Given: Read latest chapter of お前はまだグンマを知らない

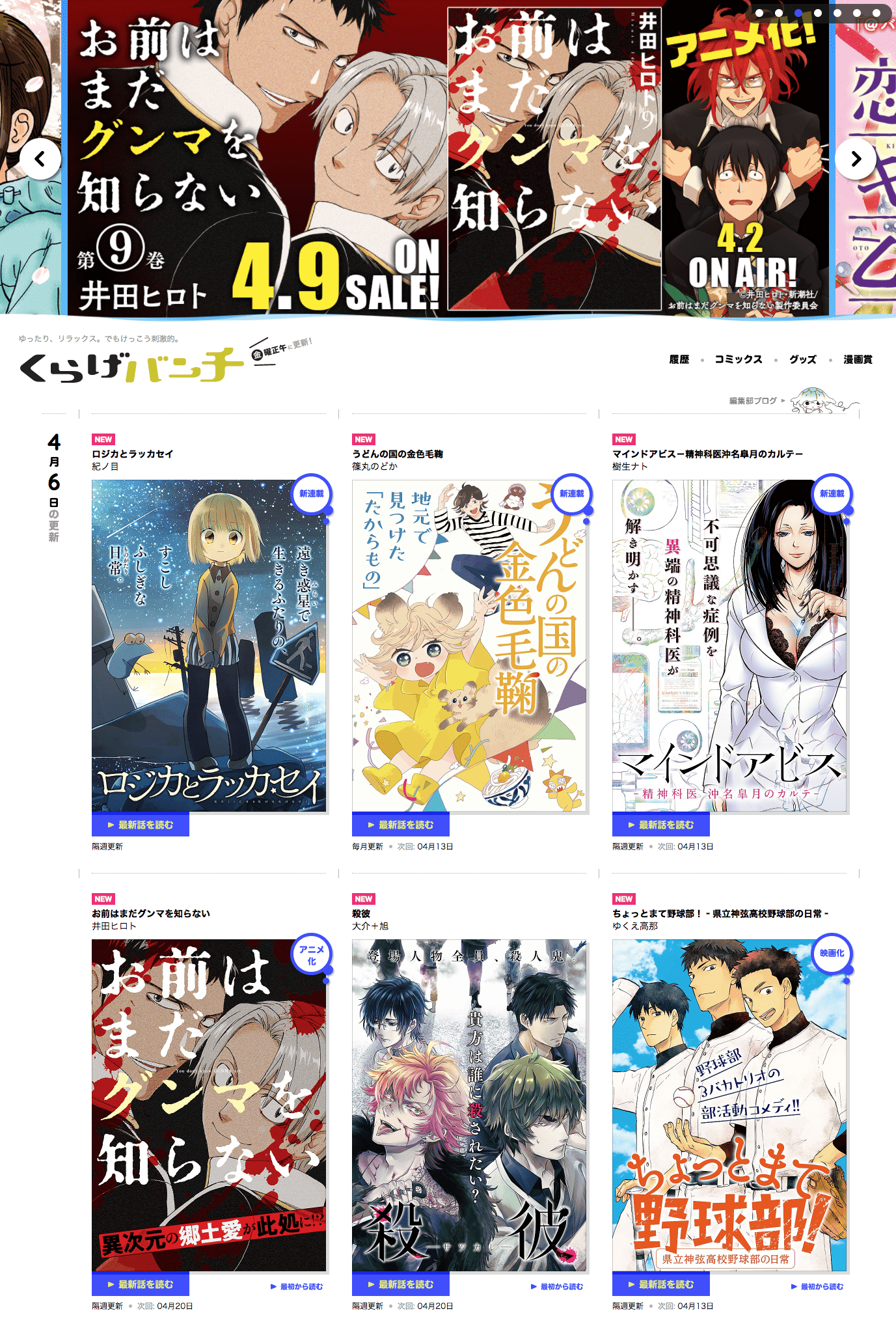Looking at the screenshot, I should [141, 1284].
